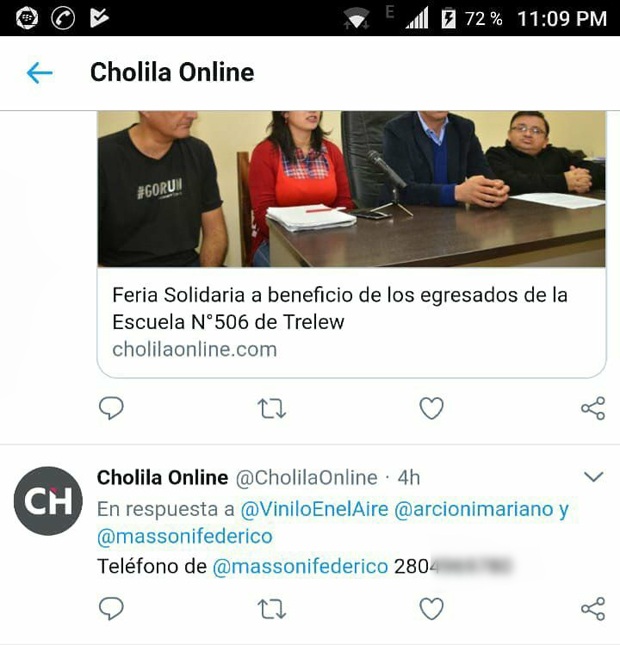Like the Feria Solidaria tweet
Image resolution: width=620 pixels, height=645 pixels.
[x=431, y=408]
